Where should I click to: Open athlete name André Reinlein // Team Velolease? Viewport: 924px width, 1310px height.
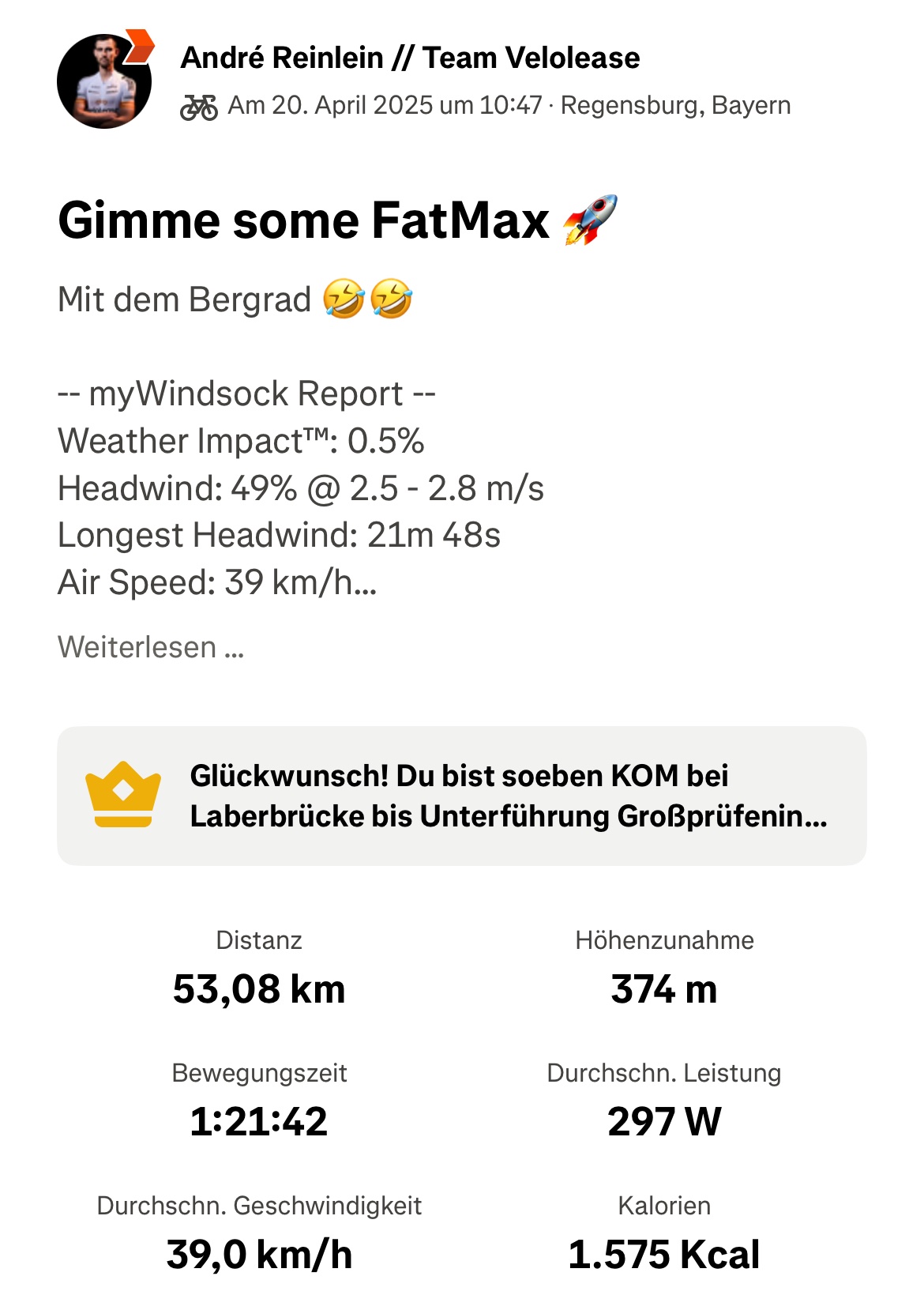click(410, 58)
